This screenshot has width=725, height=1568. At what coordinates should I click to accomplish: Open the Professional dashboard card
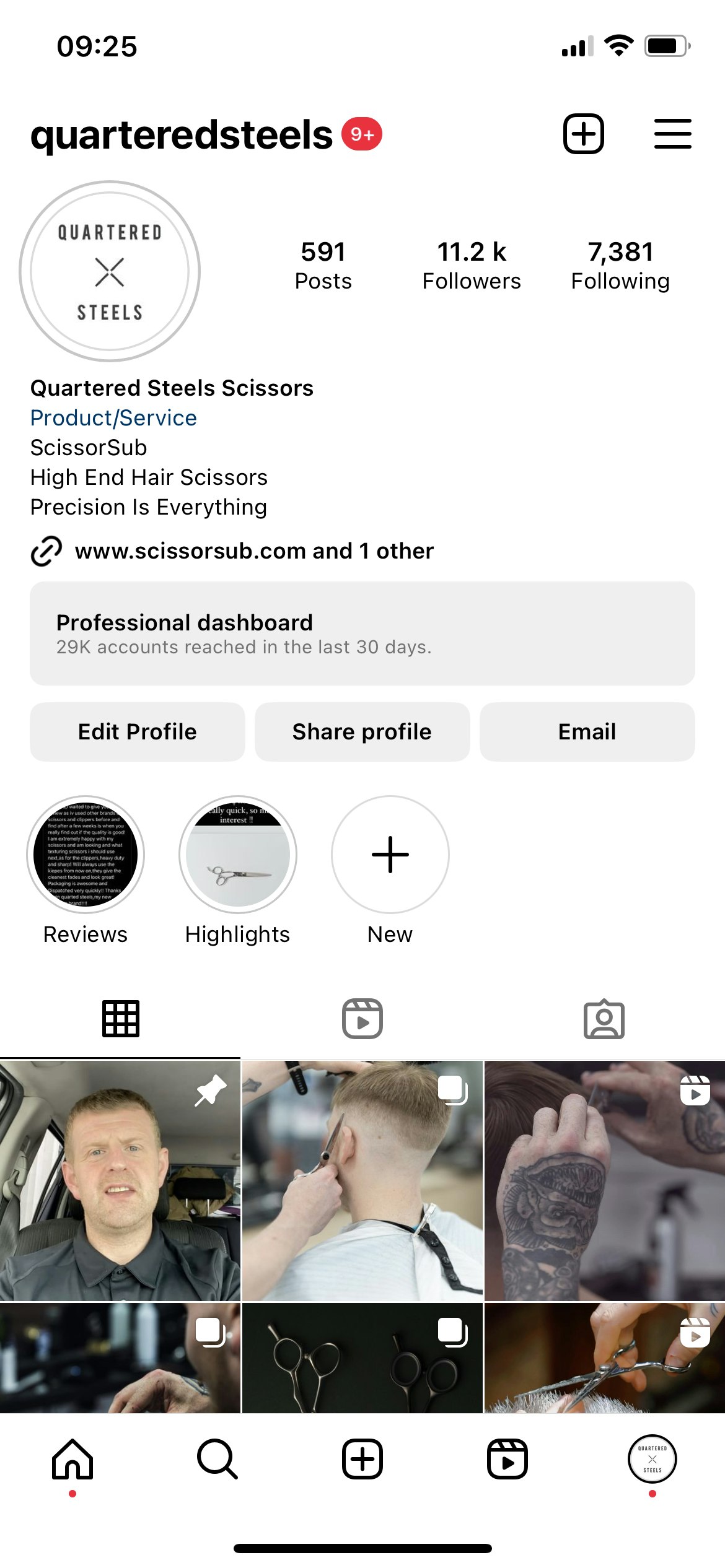[x=362, y=633]
